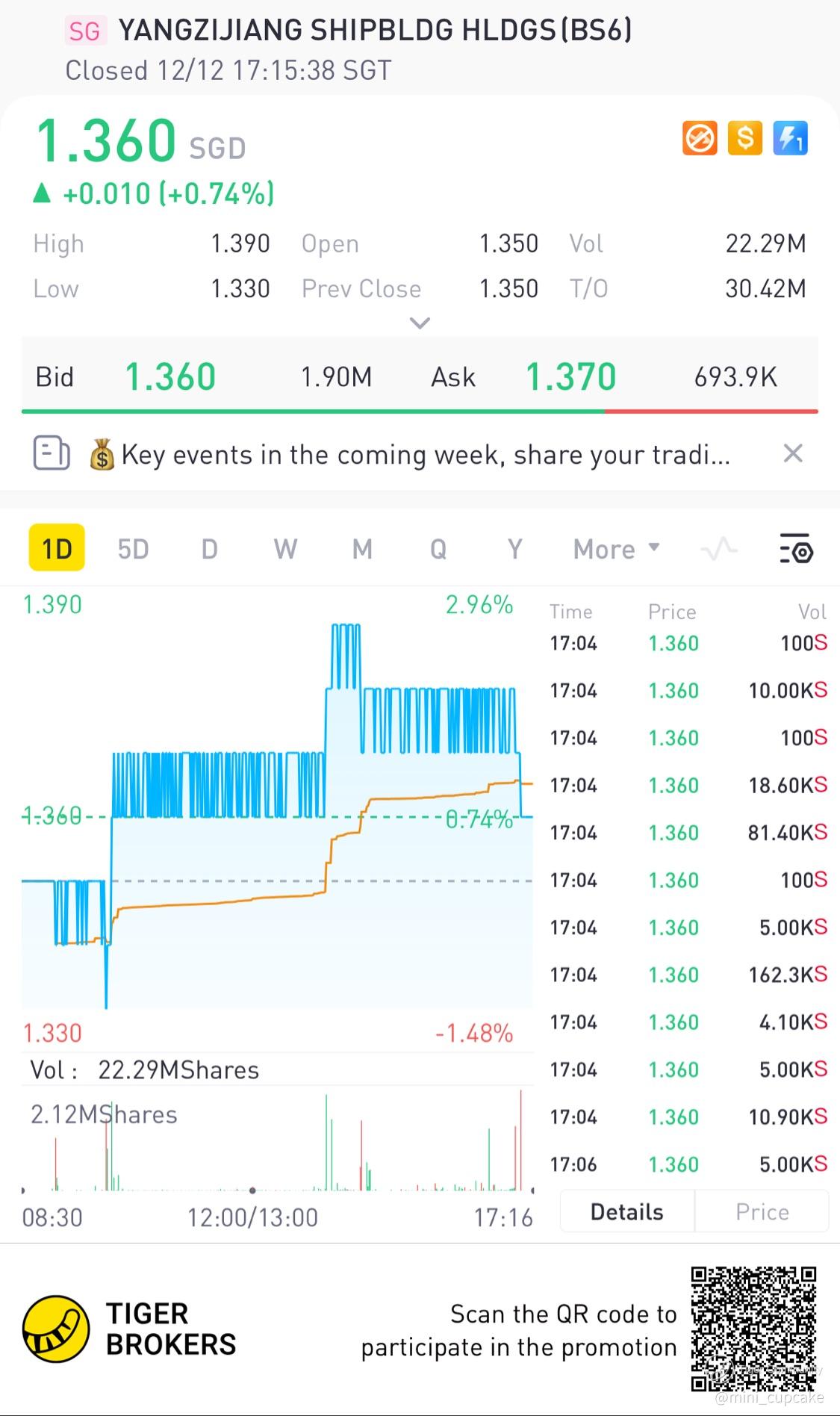Show the daily D candlestick chart
This screenshot has width=840, height=1416.
210,549
